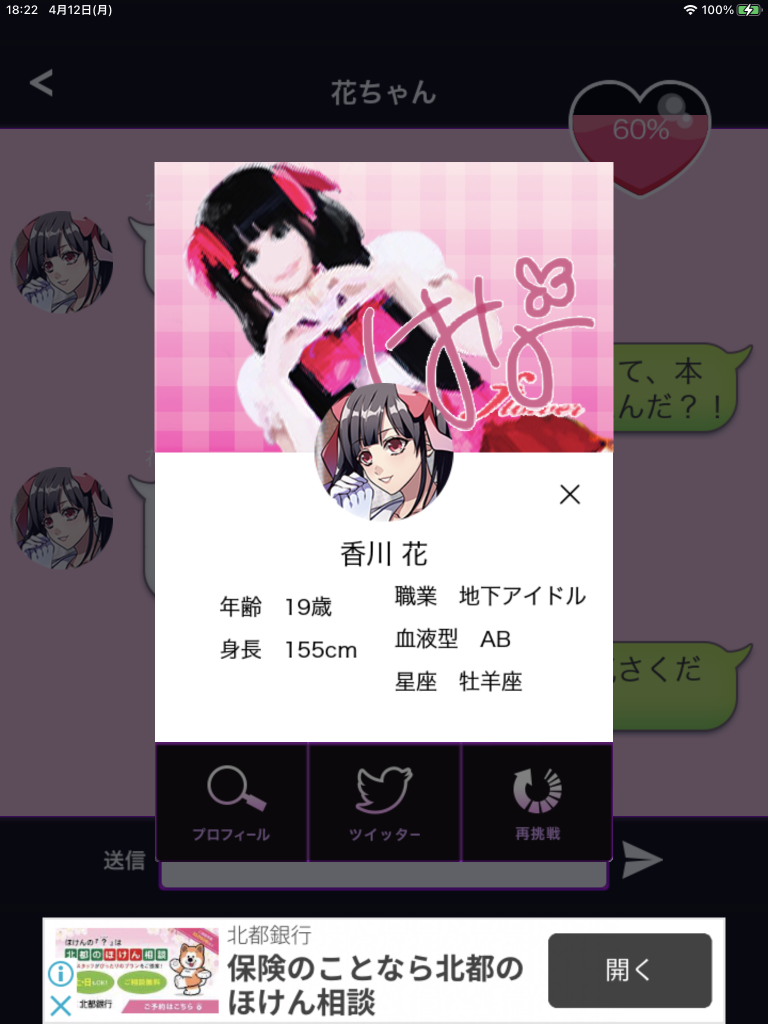Open the ad info icon
The image size is (768, 1024).
[60, 974]
